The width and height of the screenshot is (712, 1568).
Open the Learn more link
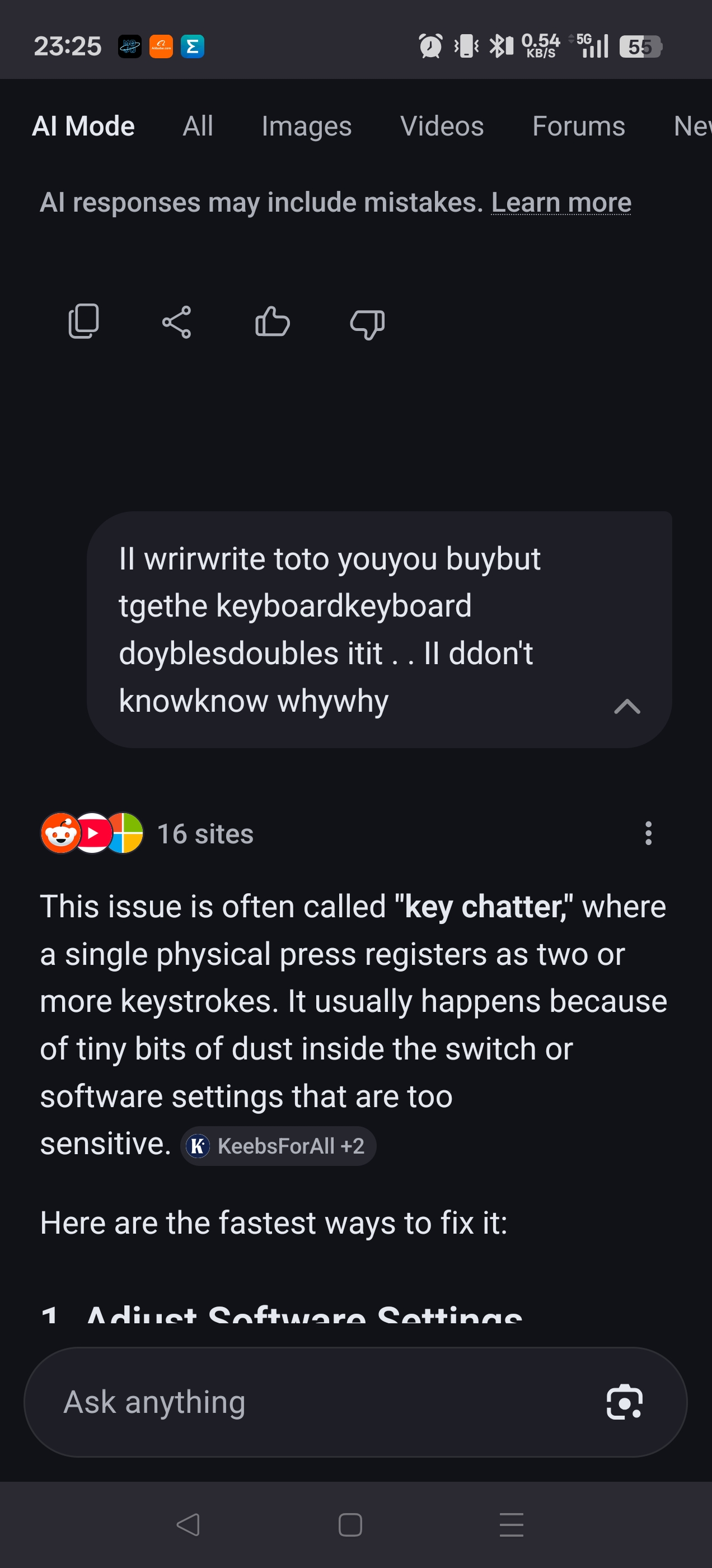(560, 203)
